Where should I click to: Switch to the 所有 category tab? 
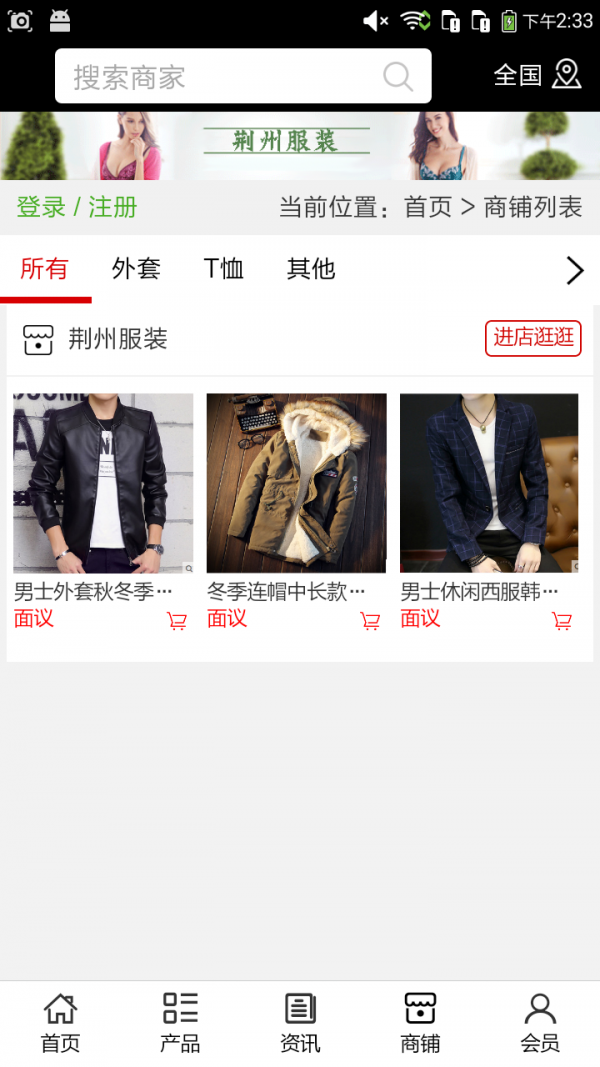(x=44, y=269)
